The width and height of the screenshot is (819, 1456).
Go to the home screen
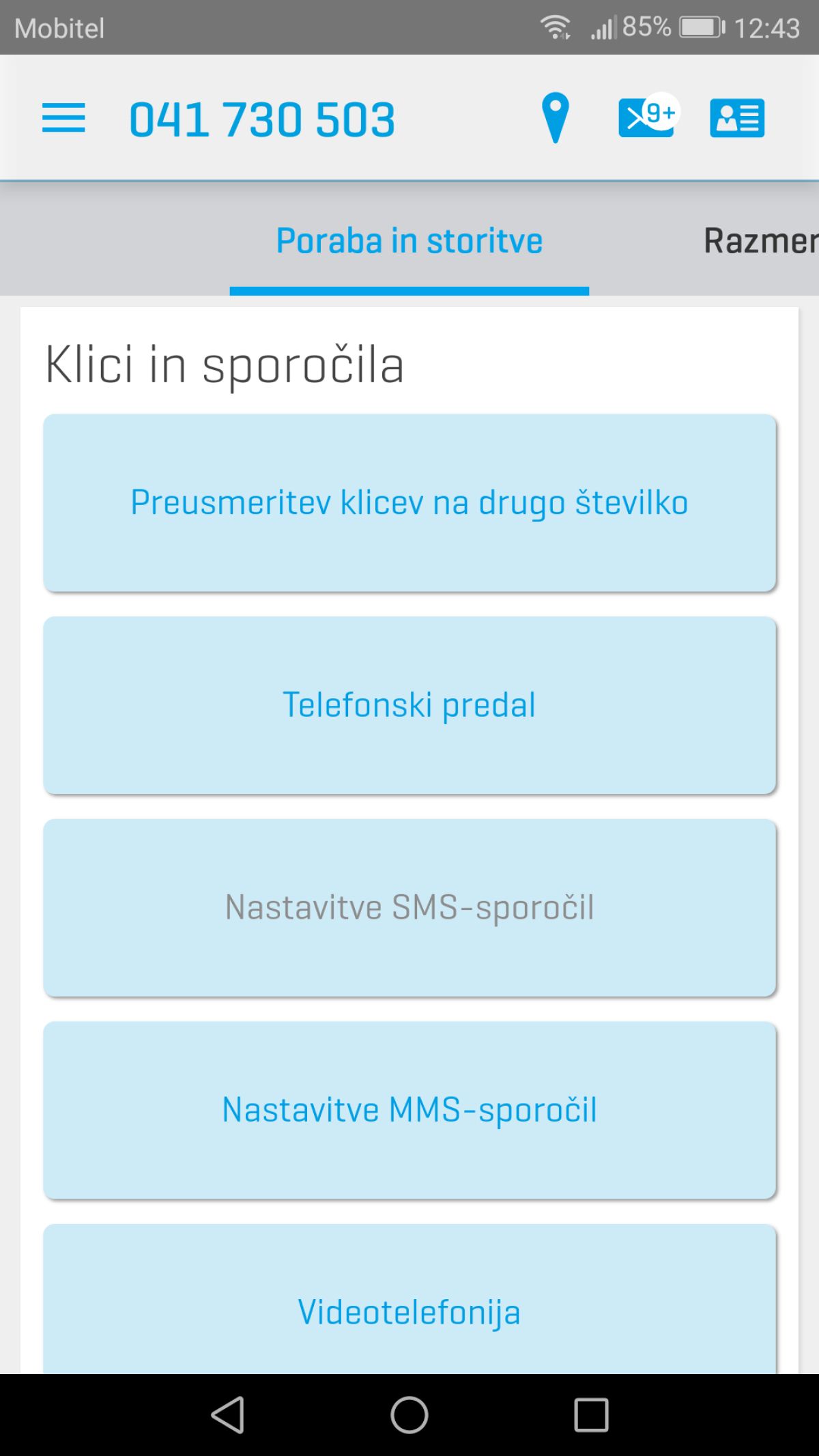409,1414
